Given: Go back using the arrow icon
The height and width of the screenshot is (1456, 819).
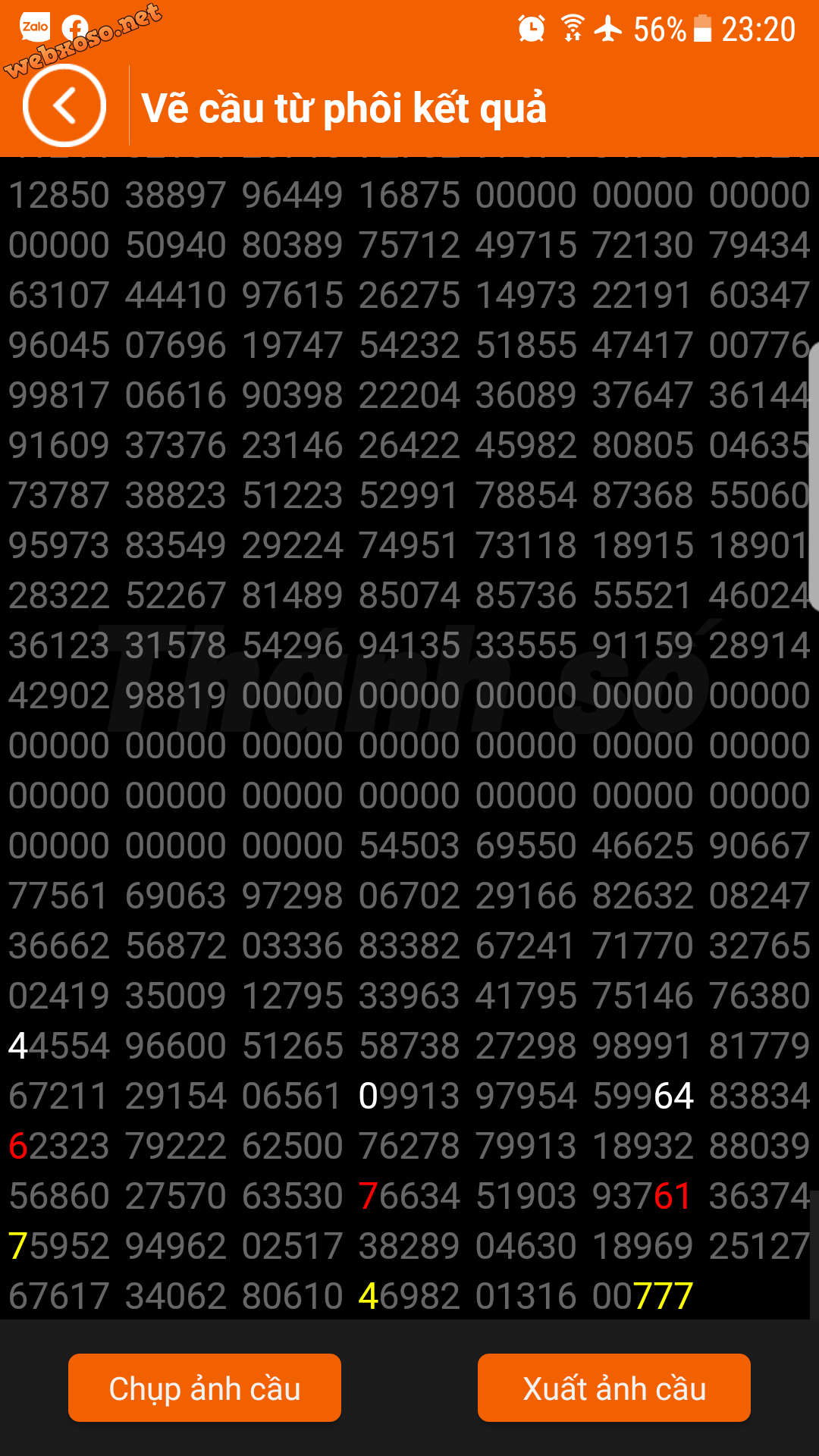Looking at the screenshot, I should tap(64, 105).
